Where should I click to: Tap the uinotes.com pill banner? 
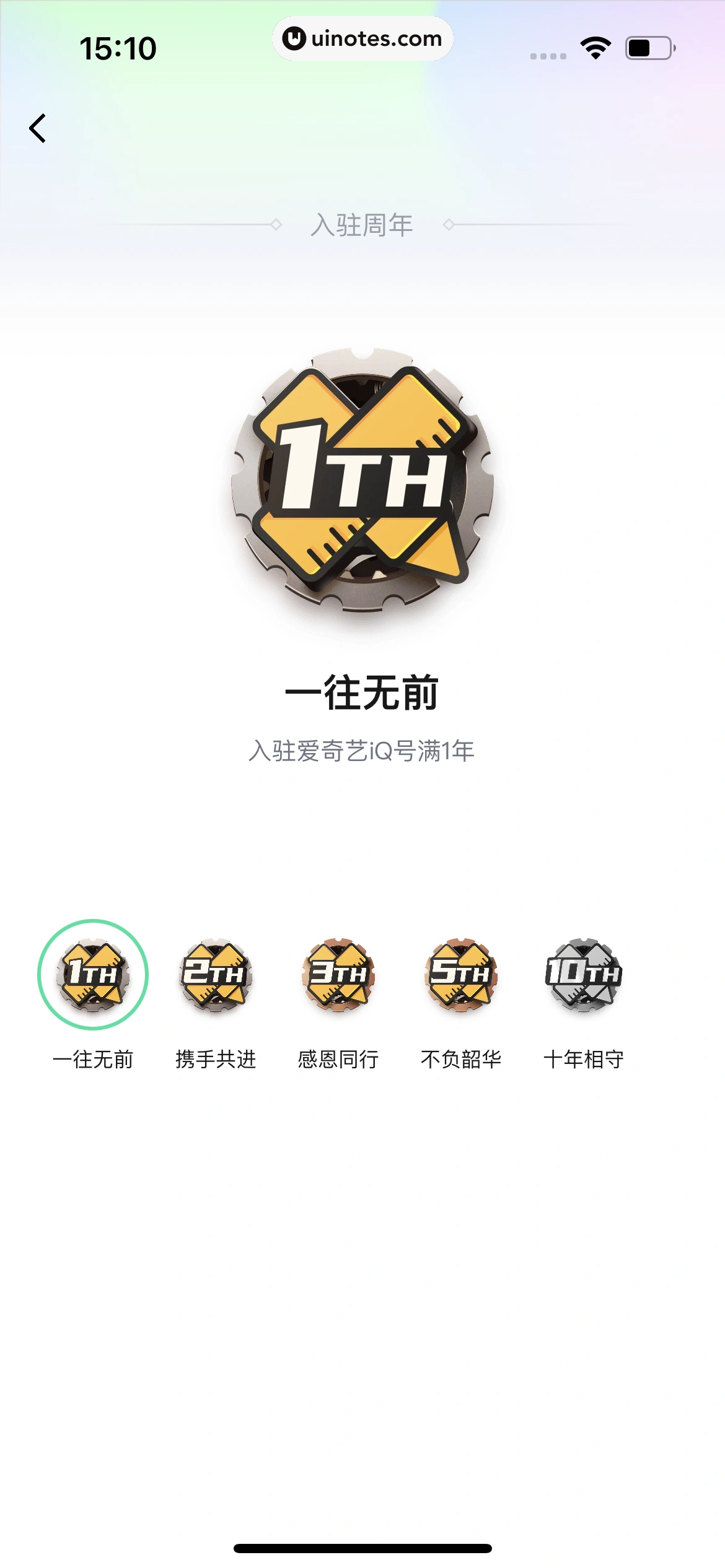[362, 39]
